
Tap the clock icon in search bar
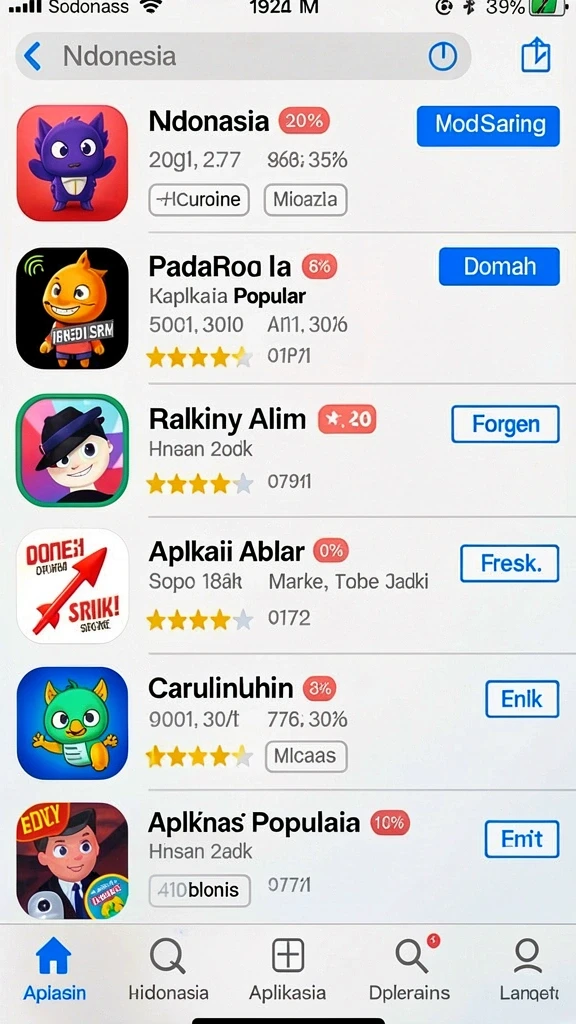442,56
